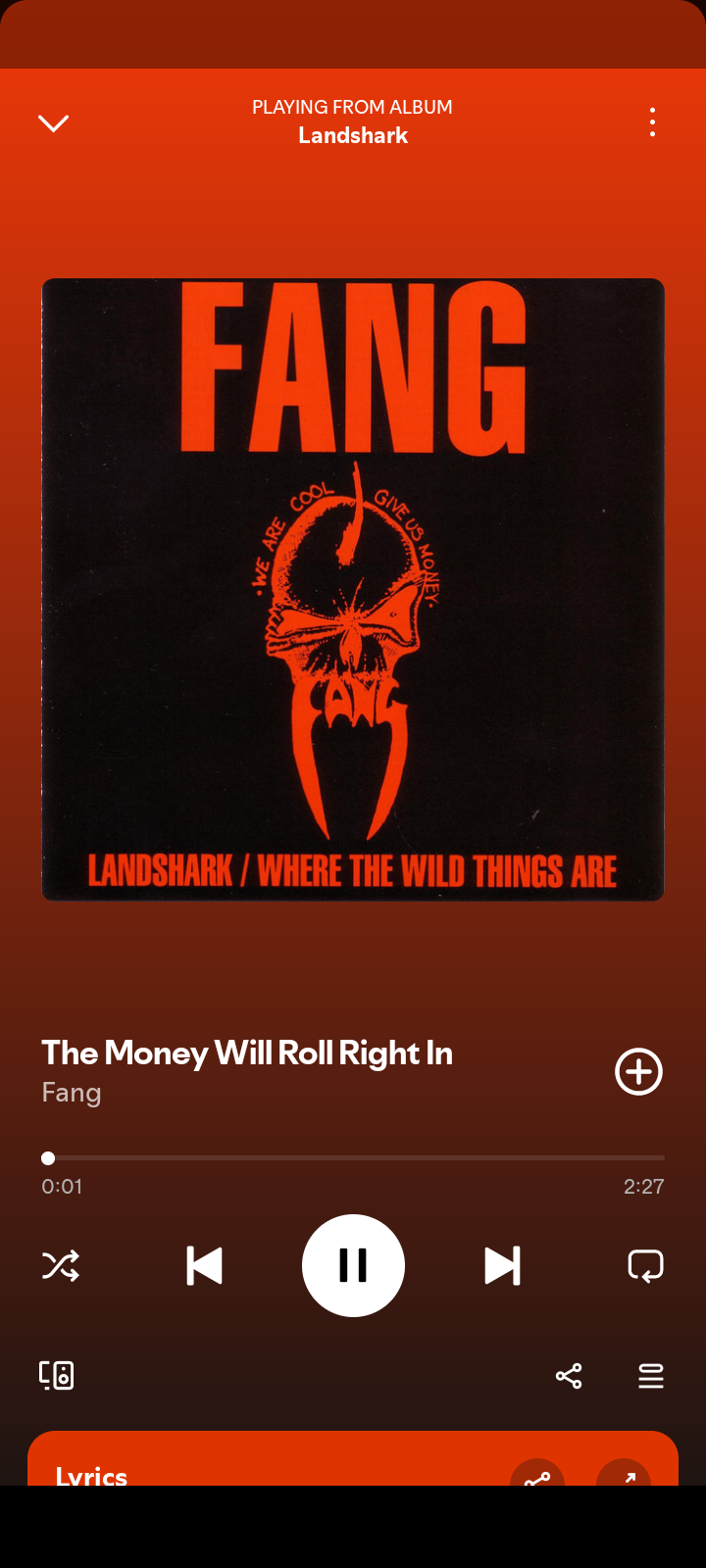Share lyrics from the Lyrics card

point(537,1474)
